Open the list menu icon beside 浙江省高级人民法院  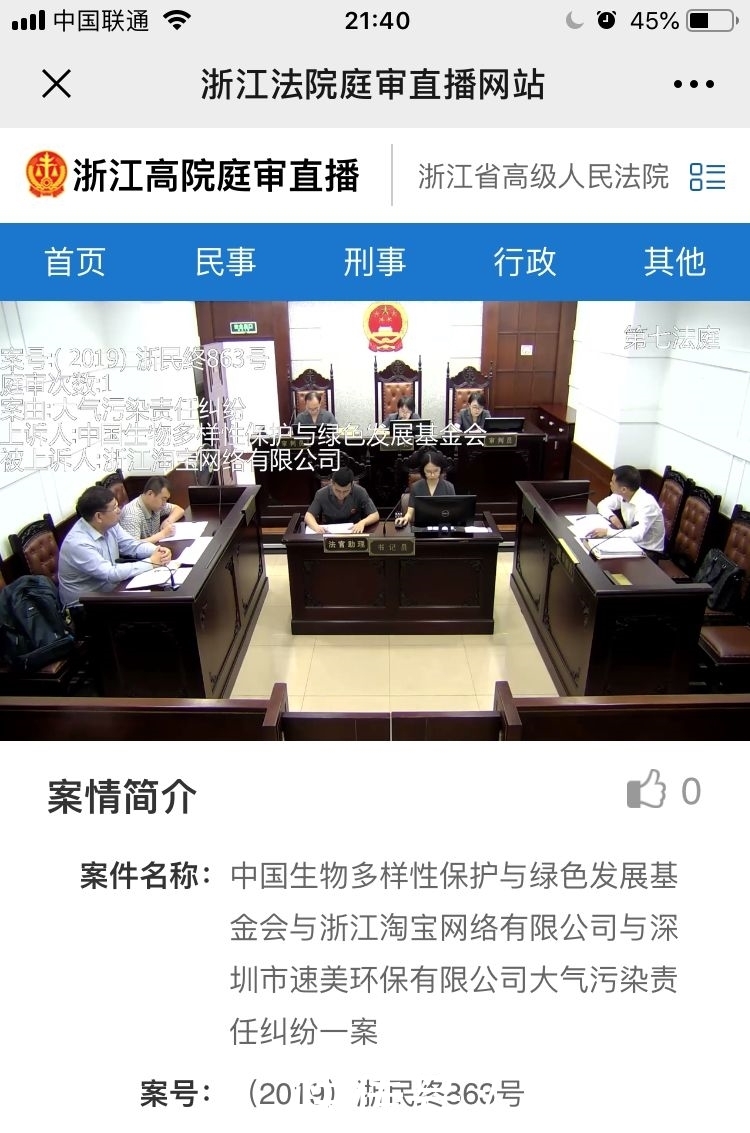tap(707, 177)
